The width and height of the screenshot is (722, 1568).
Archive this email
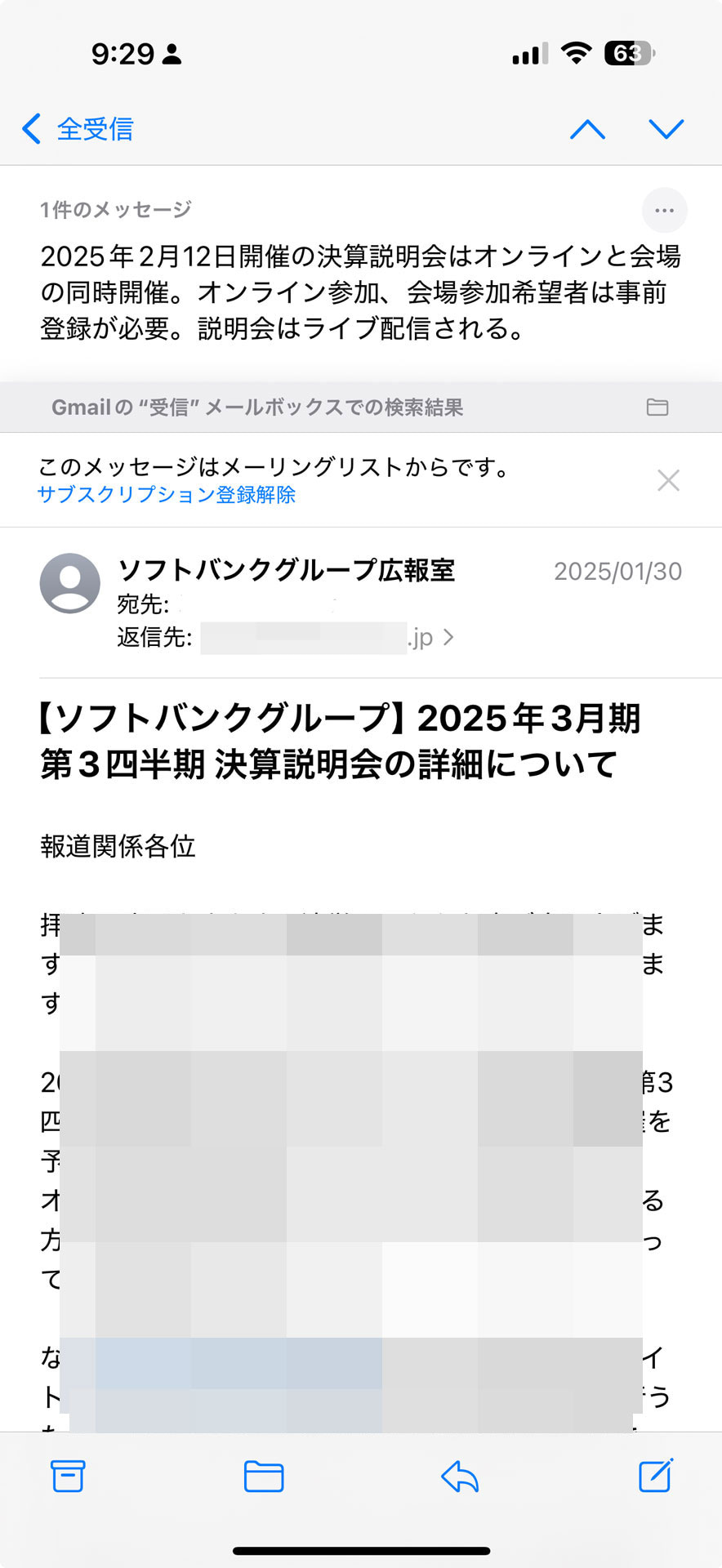point(68,1476)
